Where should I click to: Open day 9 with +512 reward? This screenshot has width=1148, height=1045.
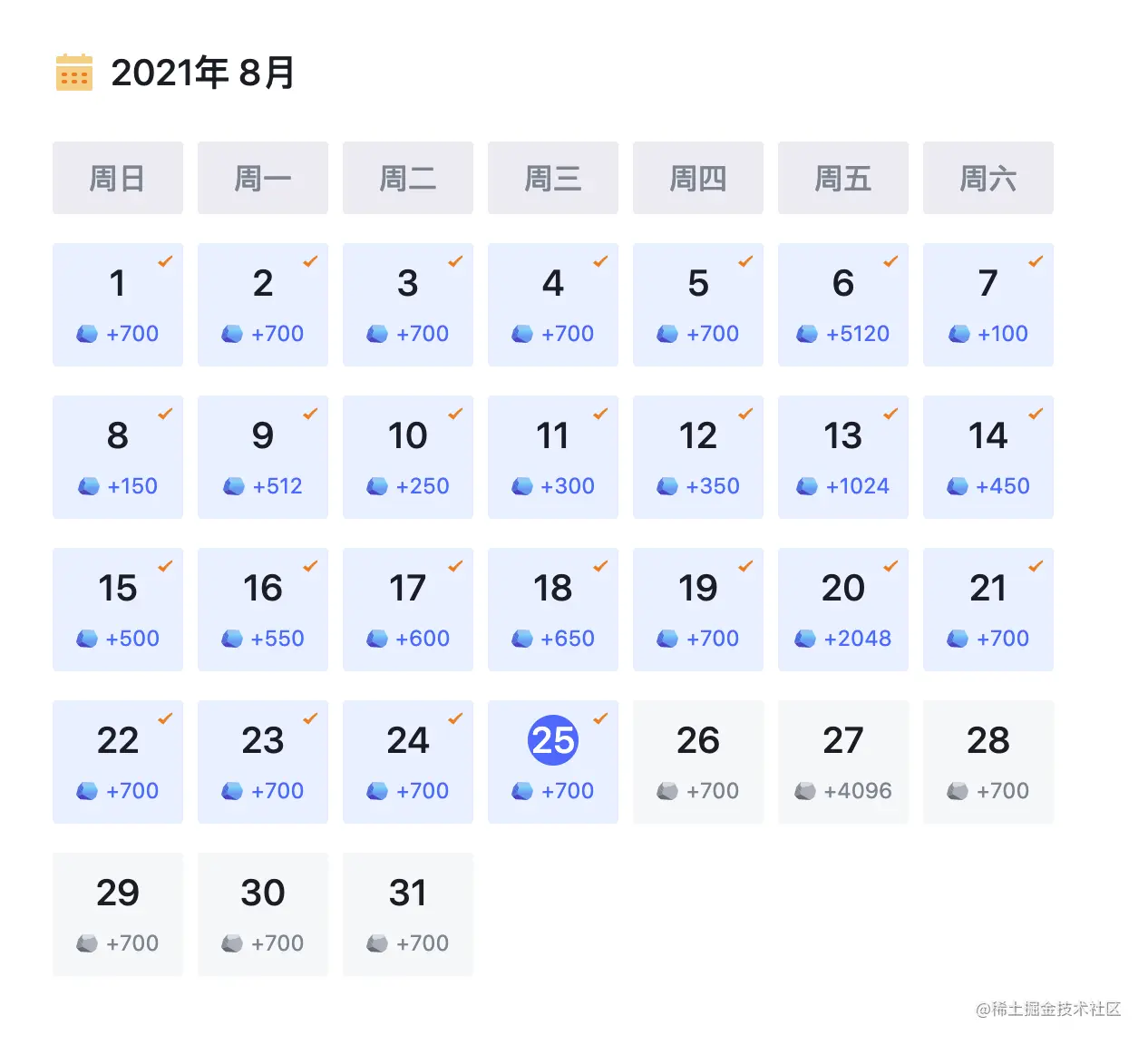(x=263, y=456)
